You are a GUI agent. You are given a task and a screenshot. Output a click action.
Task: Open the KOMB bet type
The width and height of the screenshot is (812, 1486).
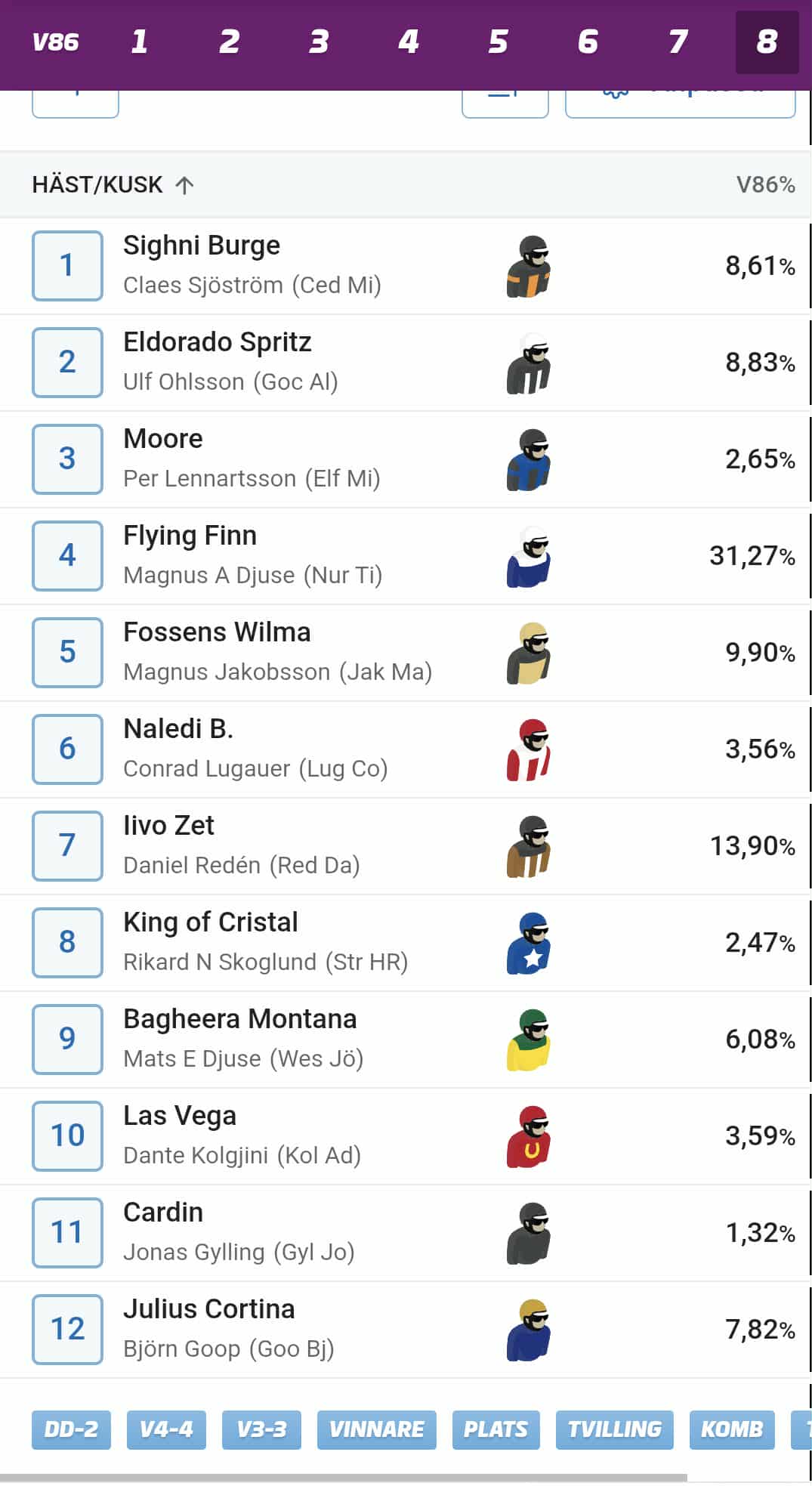(x=731, y=1429)
